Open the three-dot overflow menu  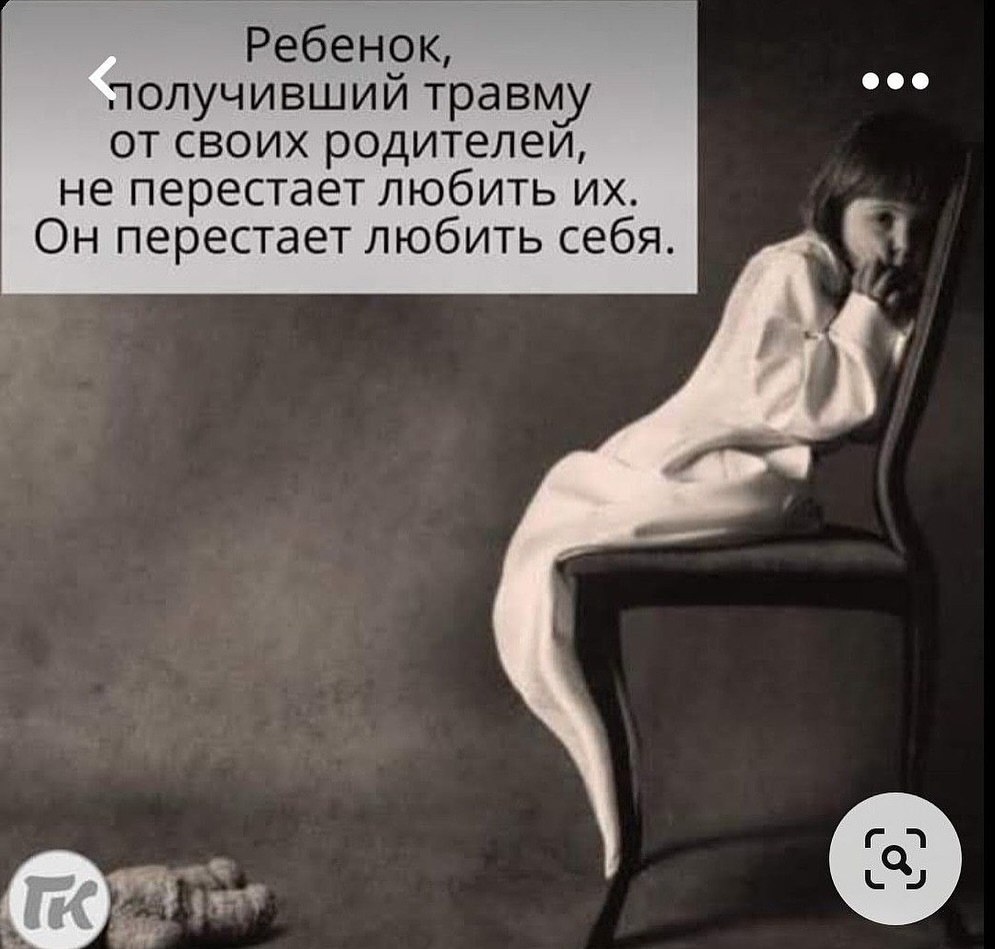coord(896,80)
